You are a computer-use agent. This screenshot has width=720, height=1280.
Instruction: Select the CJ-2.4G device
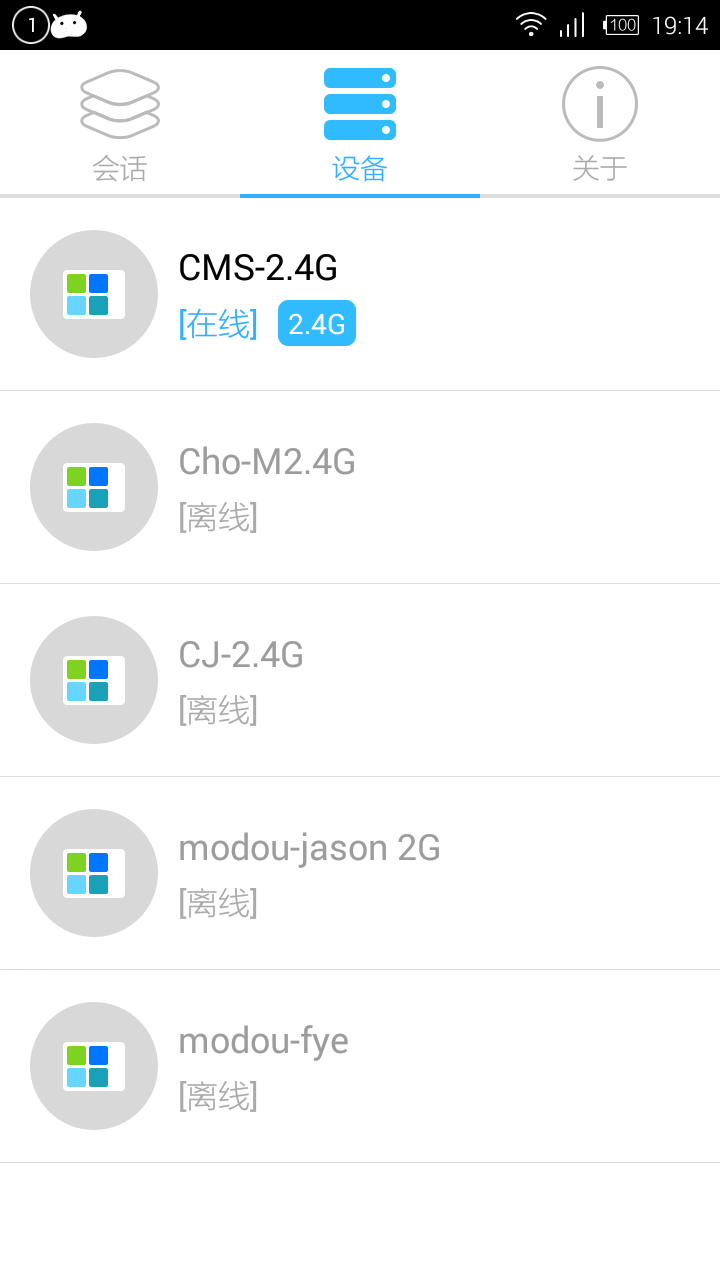click(x=360, y=680)
